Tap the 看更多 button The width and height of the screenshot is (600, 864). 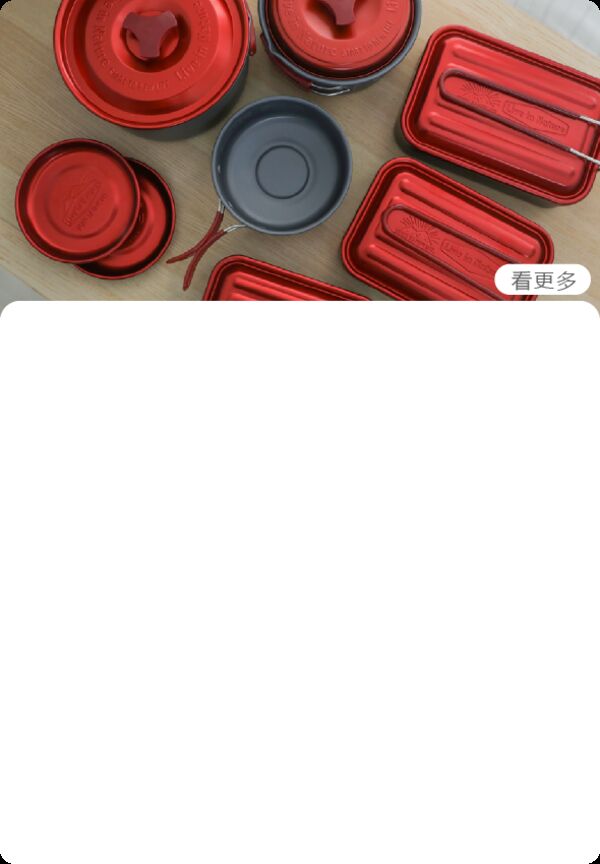tap(543, 281)
